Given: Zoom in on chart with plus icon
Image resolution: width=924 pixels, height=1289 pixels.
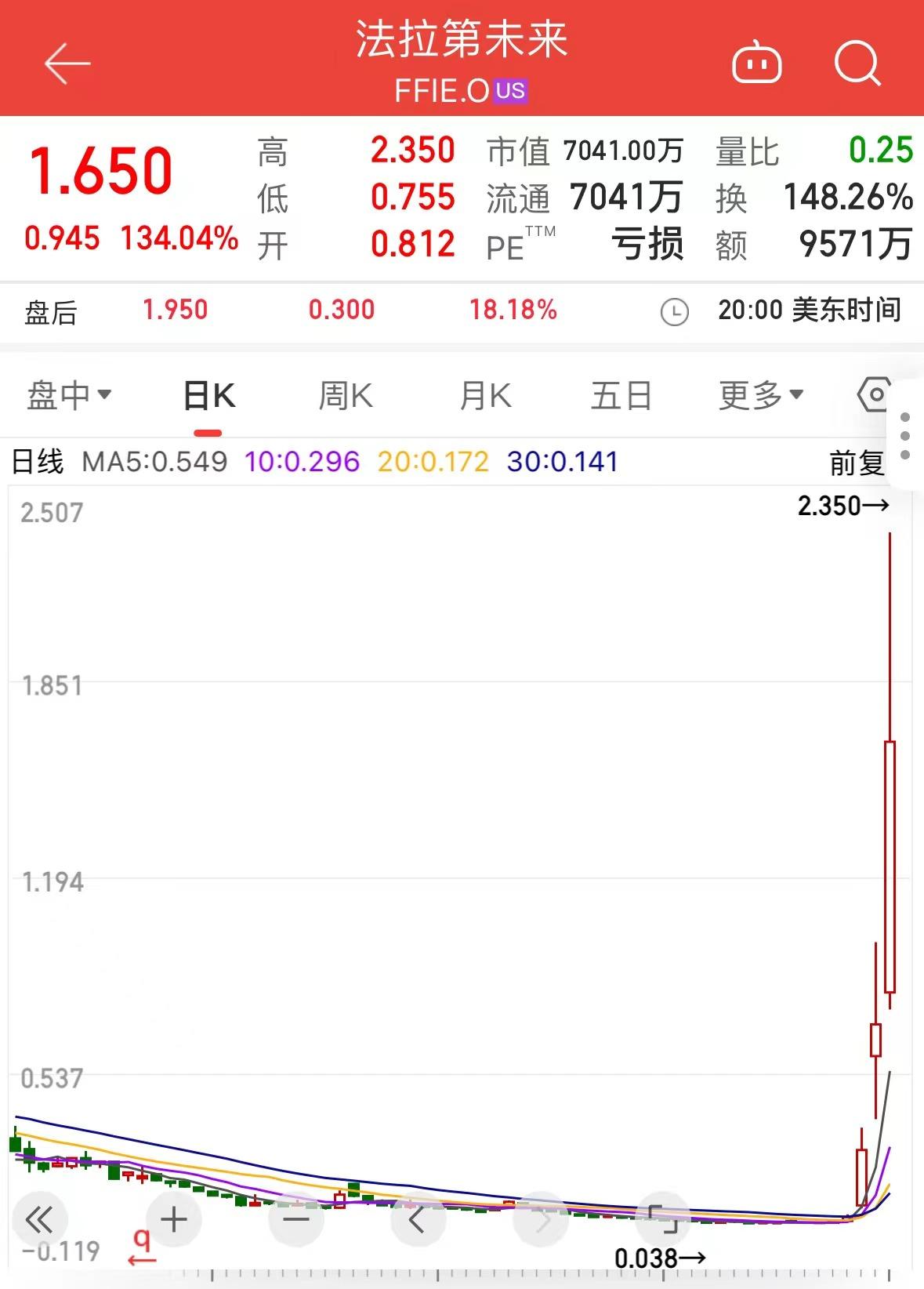Looking at the screenshot, I should (x=173, y=1220).
